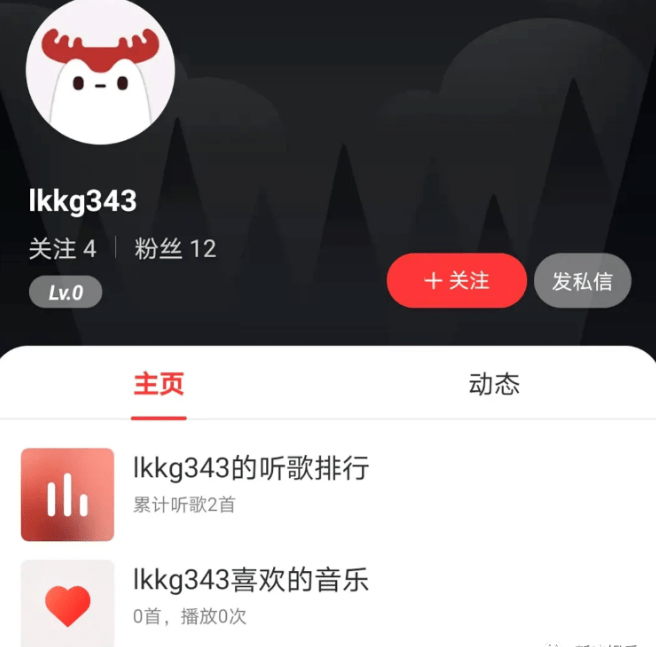Switch to the 动态 tab
This screenshot has height=647, width=656.
[x=494, y=385]
